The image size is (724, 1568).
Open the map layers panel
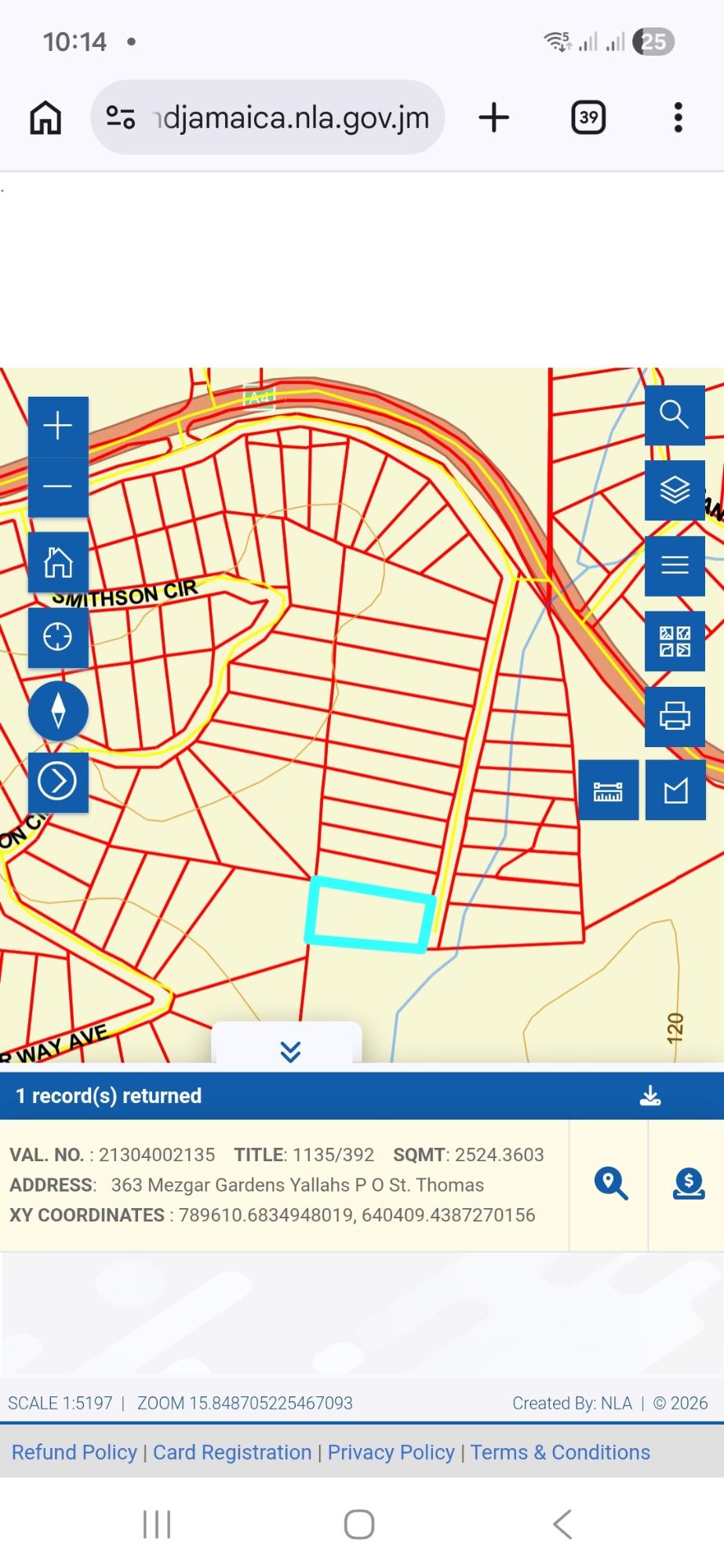(675, 490)
